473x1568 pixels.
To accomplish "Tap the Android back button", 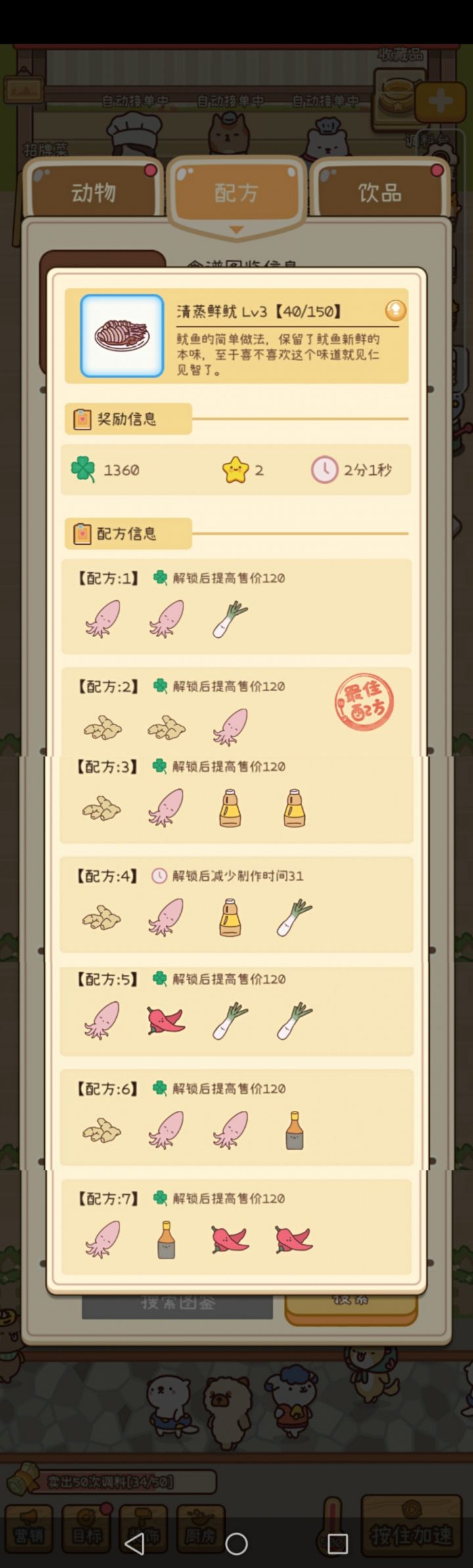I will (135, 1543).
